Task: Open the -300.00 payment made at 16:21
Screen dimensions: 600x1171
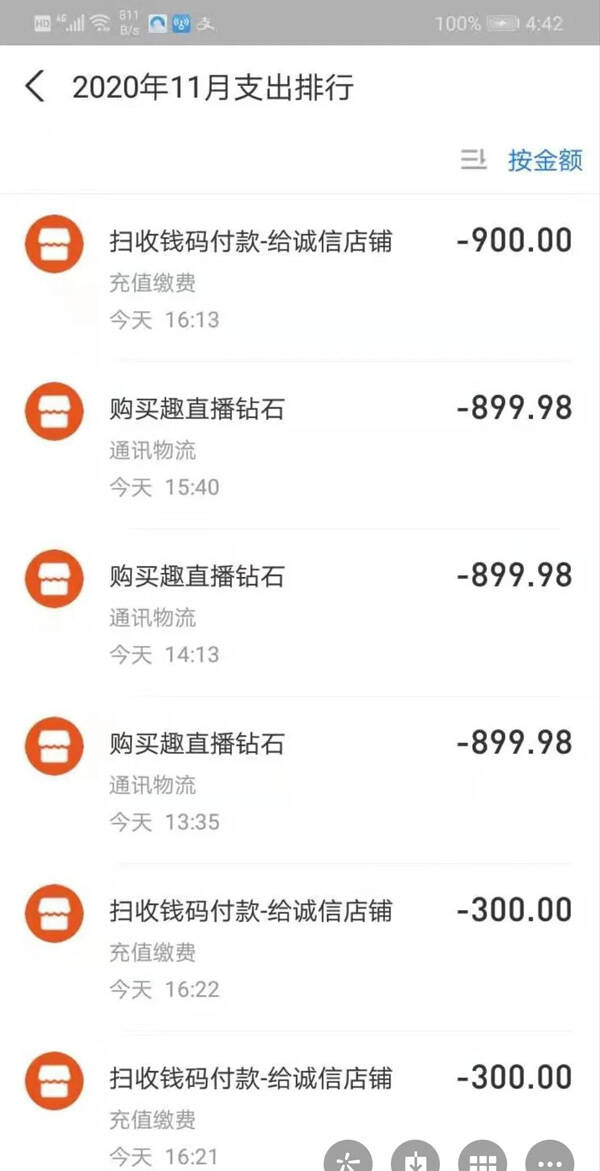Action: tap(300, 1102)
